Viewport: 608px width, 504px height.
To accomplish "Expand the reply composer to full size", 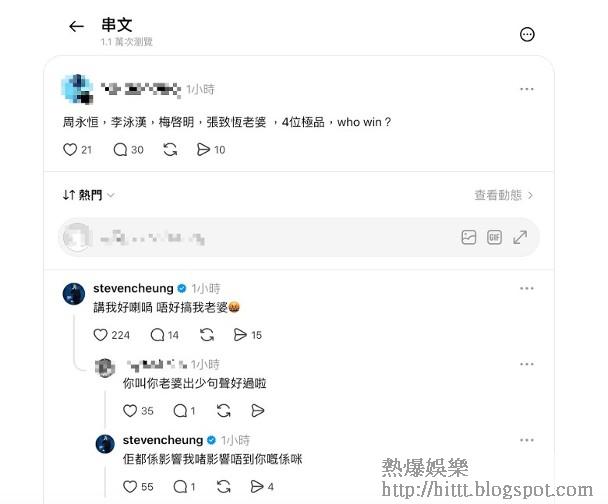I will pos(520,237).
